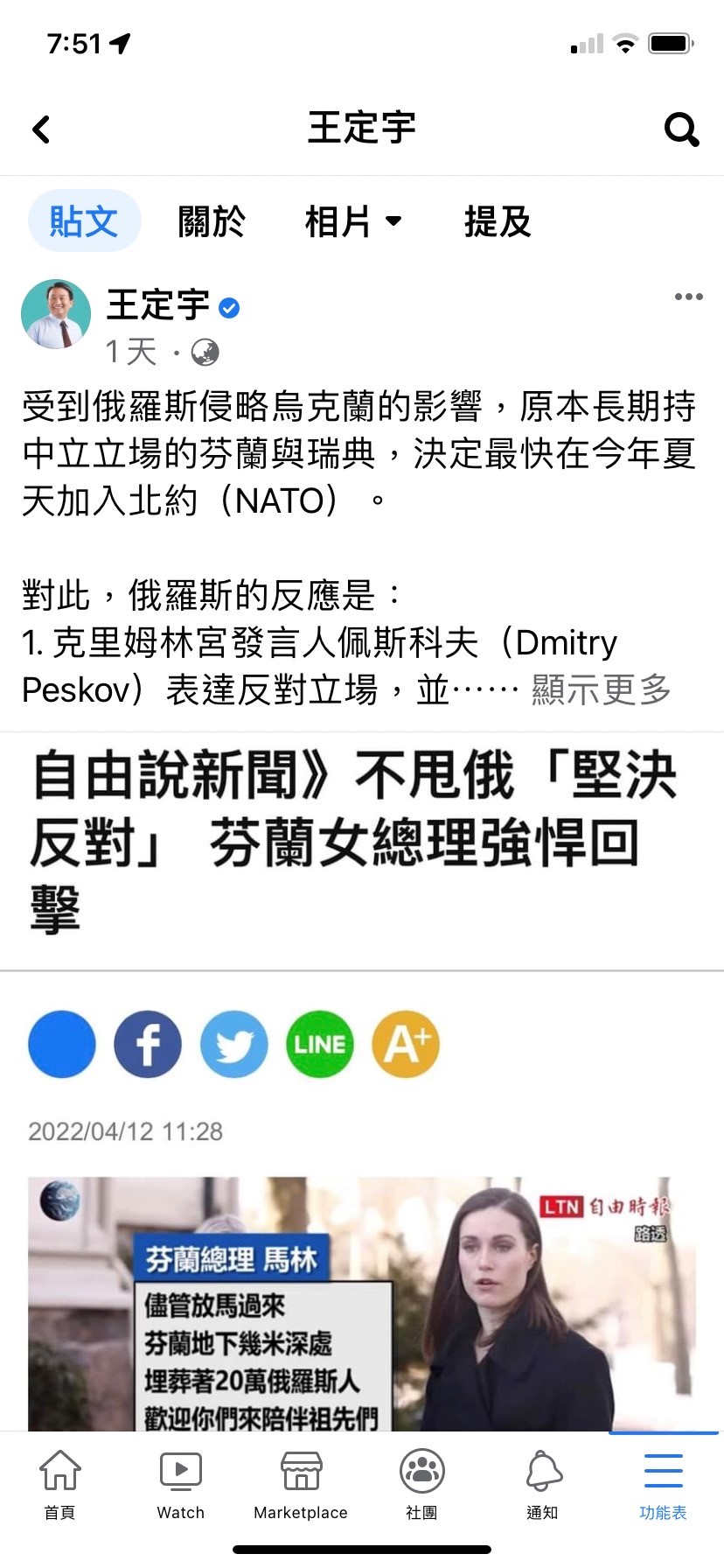Open 王定宇's profile picture
The image size is (724, 1568).
pos(56,315)
